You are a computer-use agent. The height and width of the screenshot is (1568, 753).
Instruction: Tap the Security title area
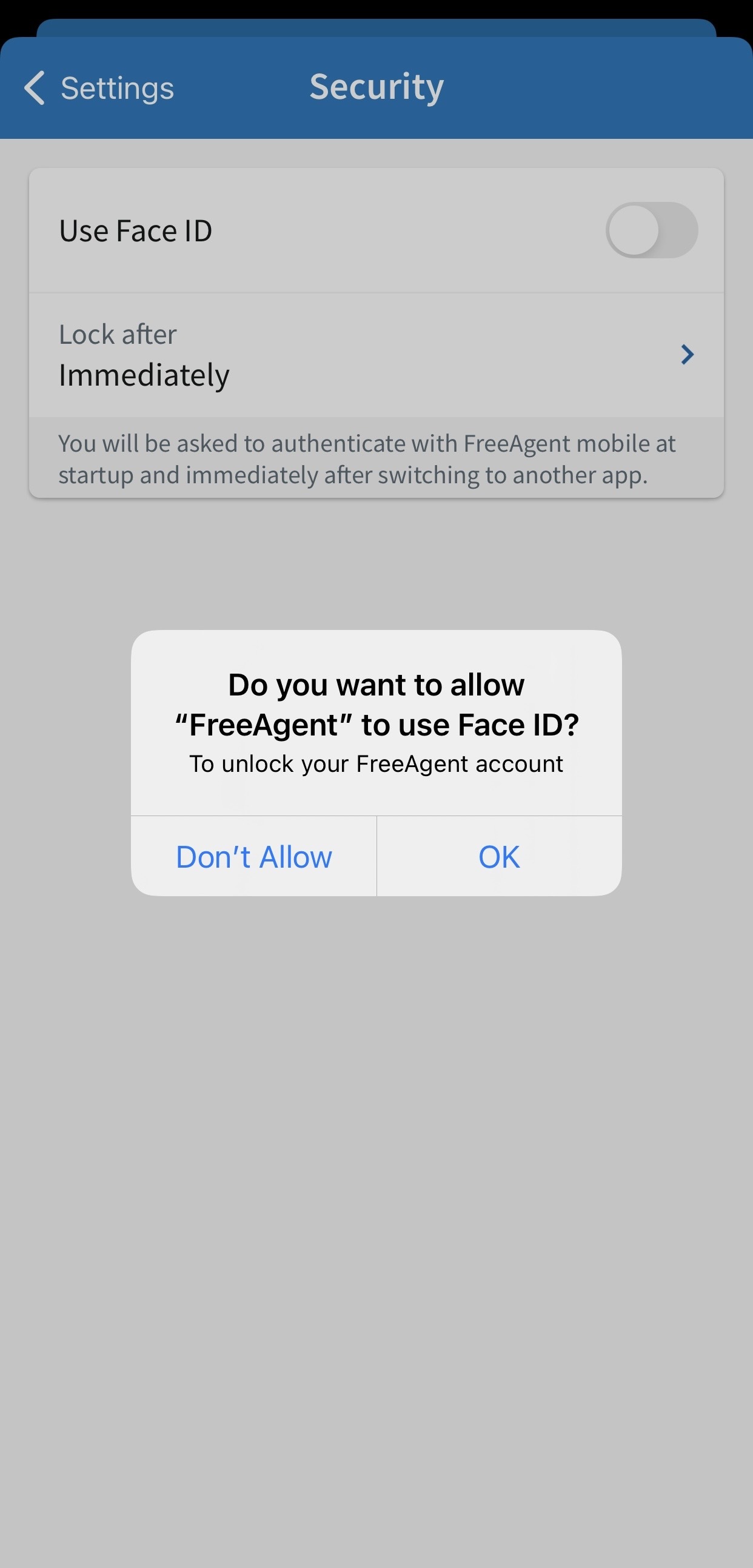[x=377, y=87]
